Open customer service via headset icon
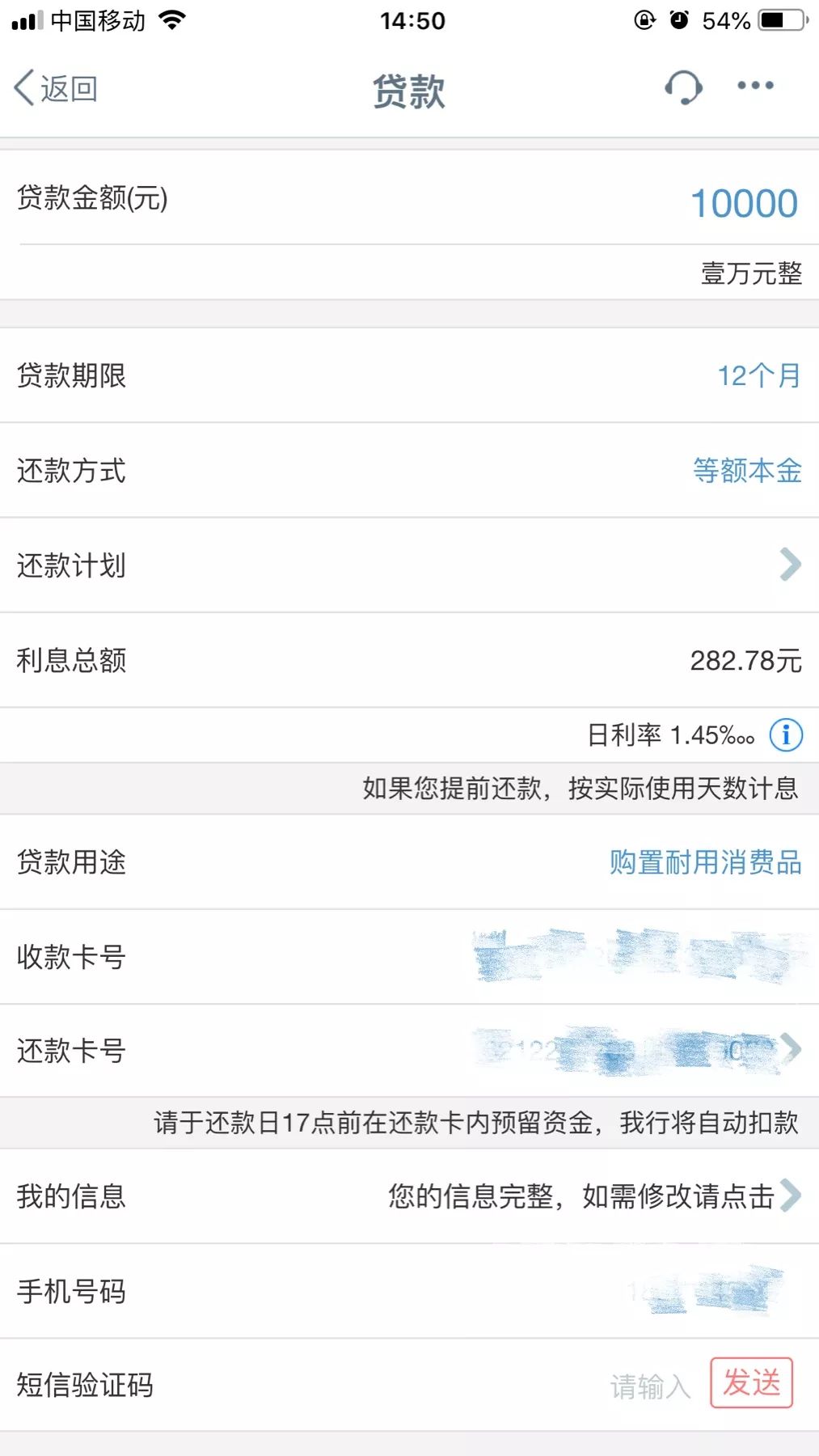819x1456 pixels. (683, 87)
